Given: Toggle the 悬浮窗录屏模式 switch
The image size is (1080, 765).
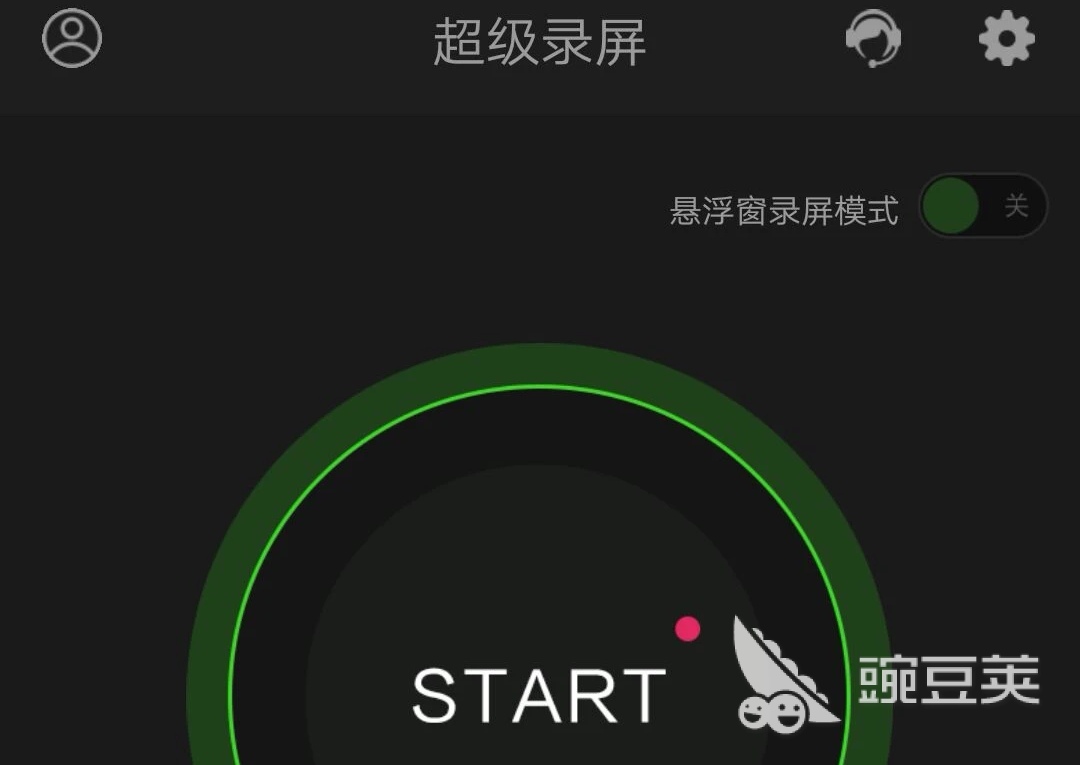Looking at the screenshot, I should click(x=982, y=207).
